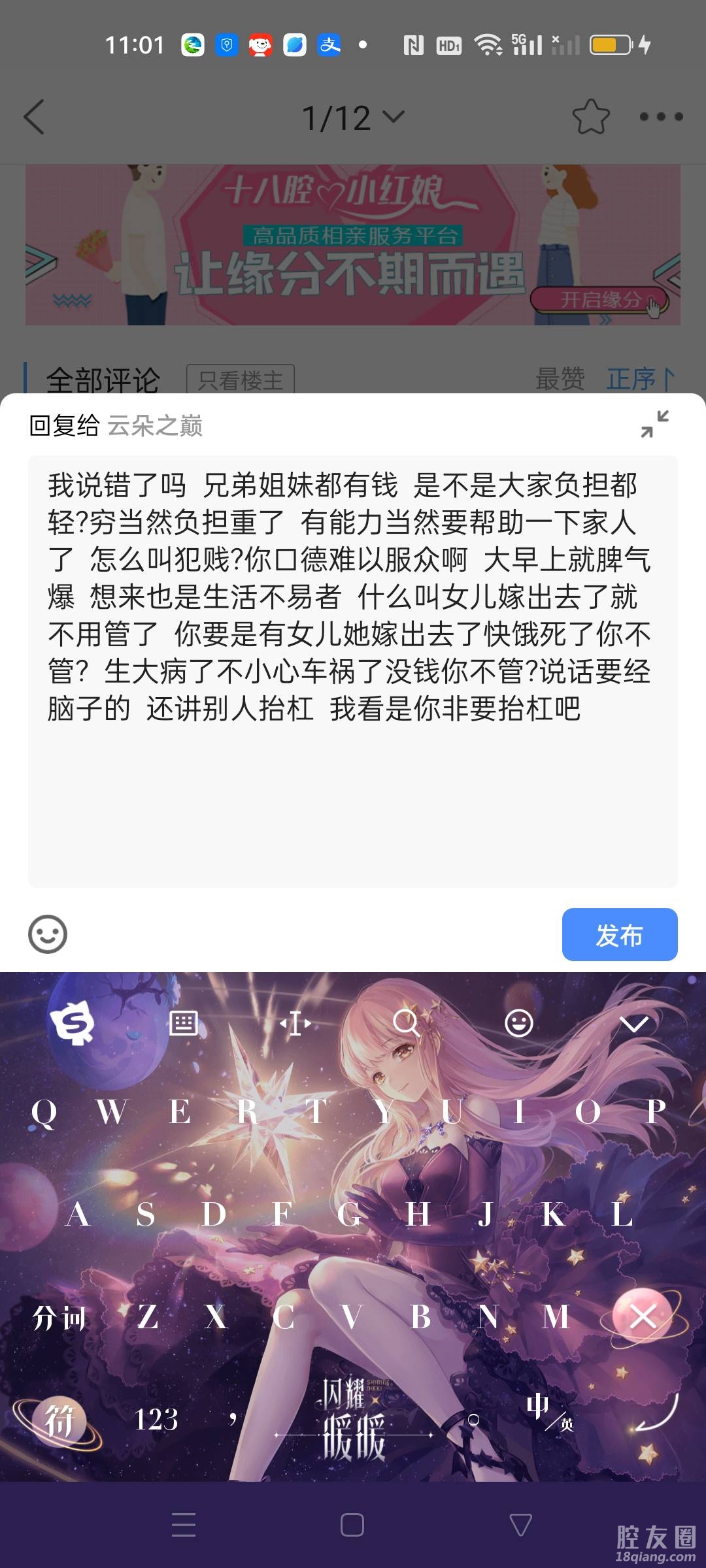Viewport: 706px width, 1568px height.
Task: Go back with the top-left arrow
Action: tap(34, 117)
